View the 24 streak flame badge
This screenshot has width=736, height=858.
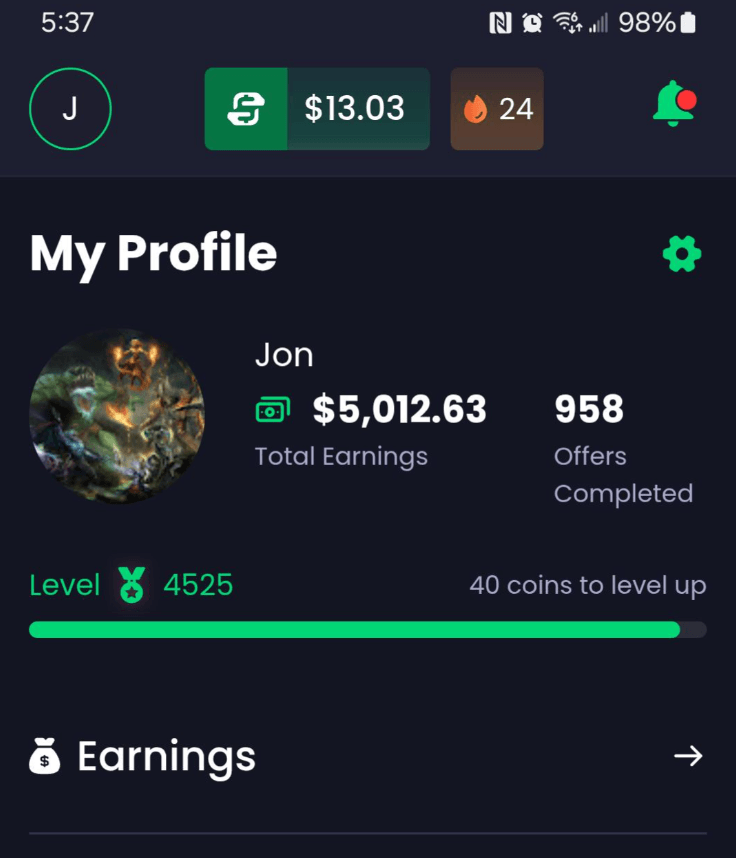497,109
